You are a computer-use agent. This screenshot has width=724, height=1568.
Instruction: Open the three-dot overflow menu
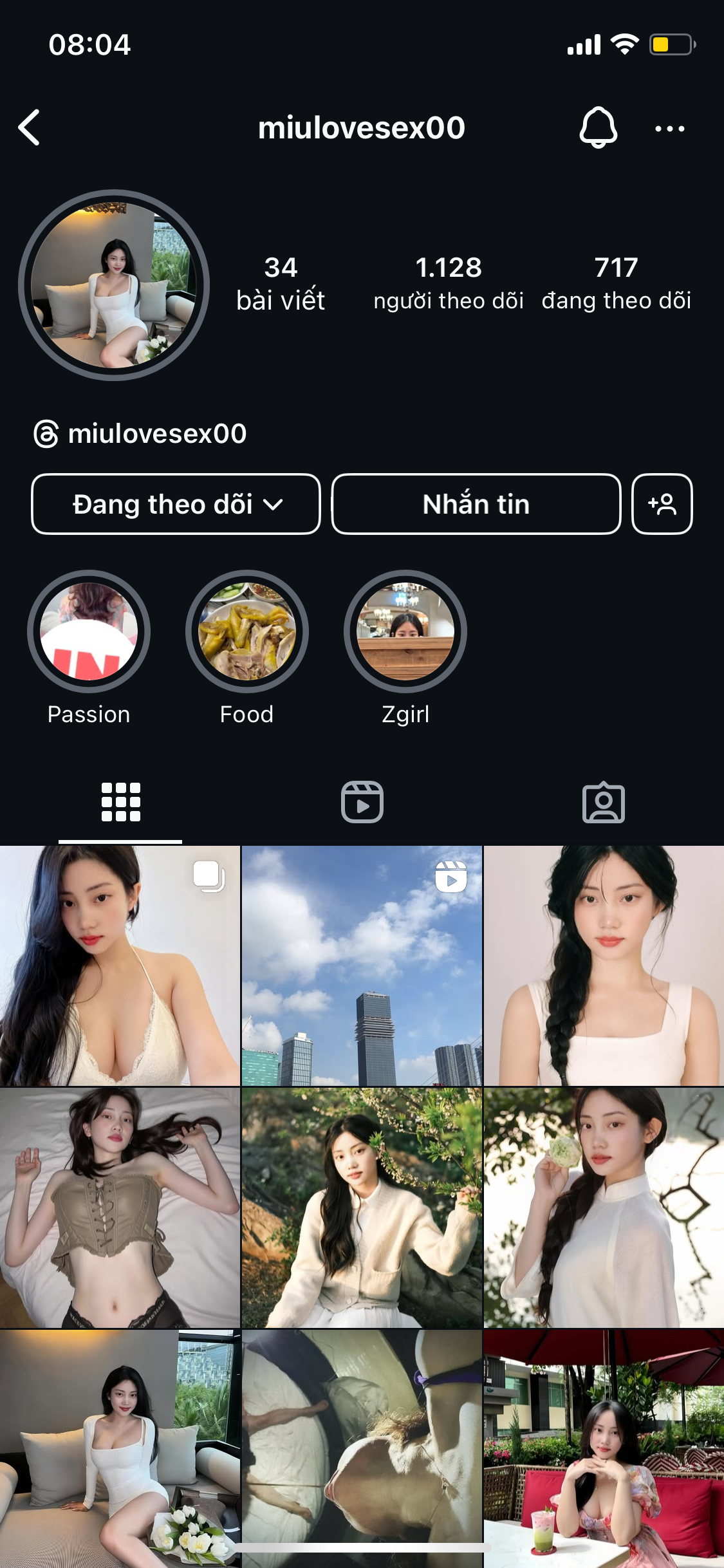coord(669,129)
